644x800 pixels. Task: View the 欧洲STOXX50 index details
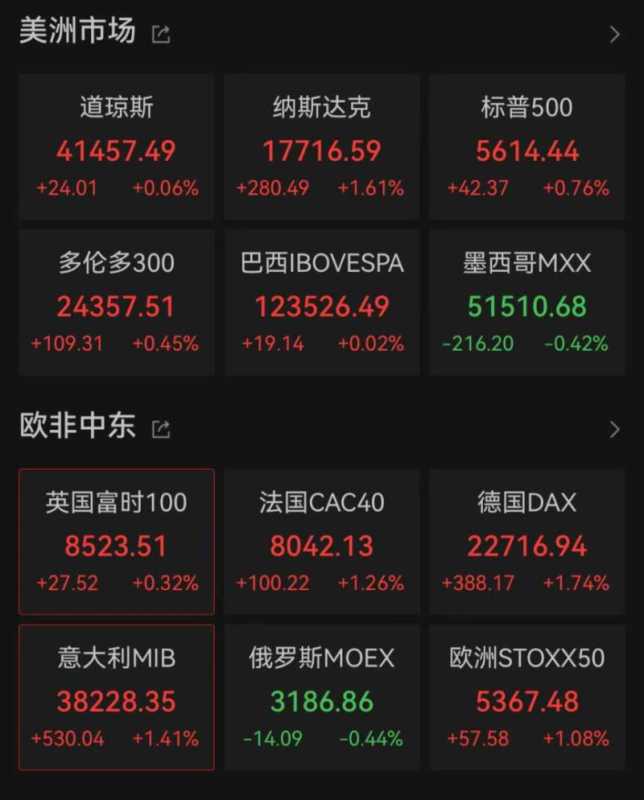pos(528,697)
